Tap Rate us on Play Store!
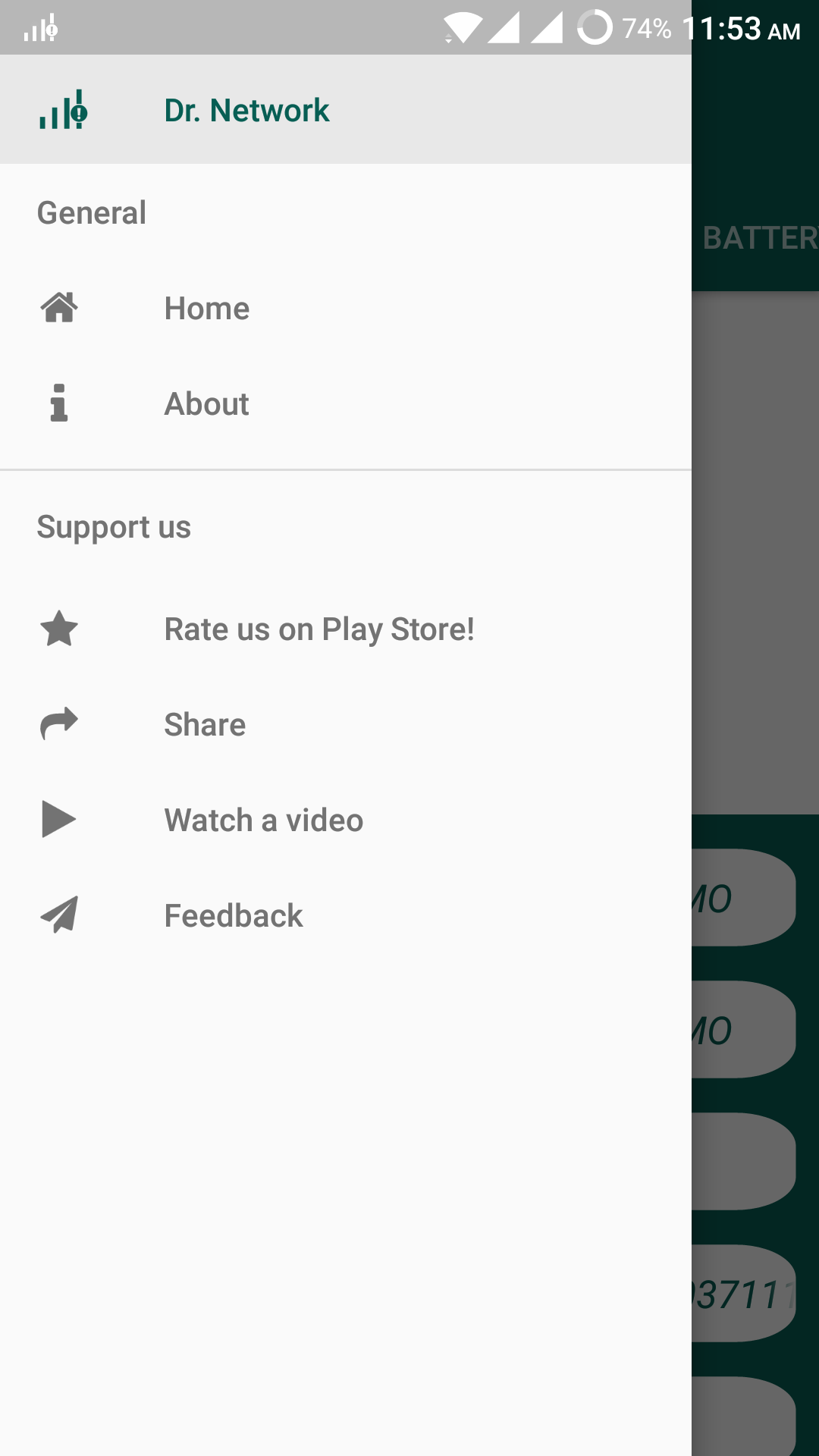 [319, 628]
